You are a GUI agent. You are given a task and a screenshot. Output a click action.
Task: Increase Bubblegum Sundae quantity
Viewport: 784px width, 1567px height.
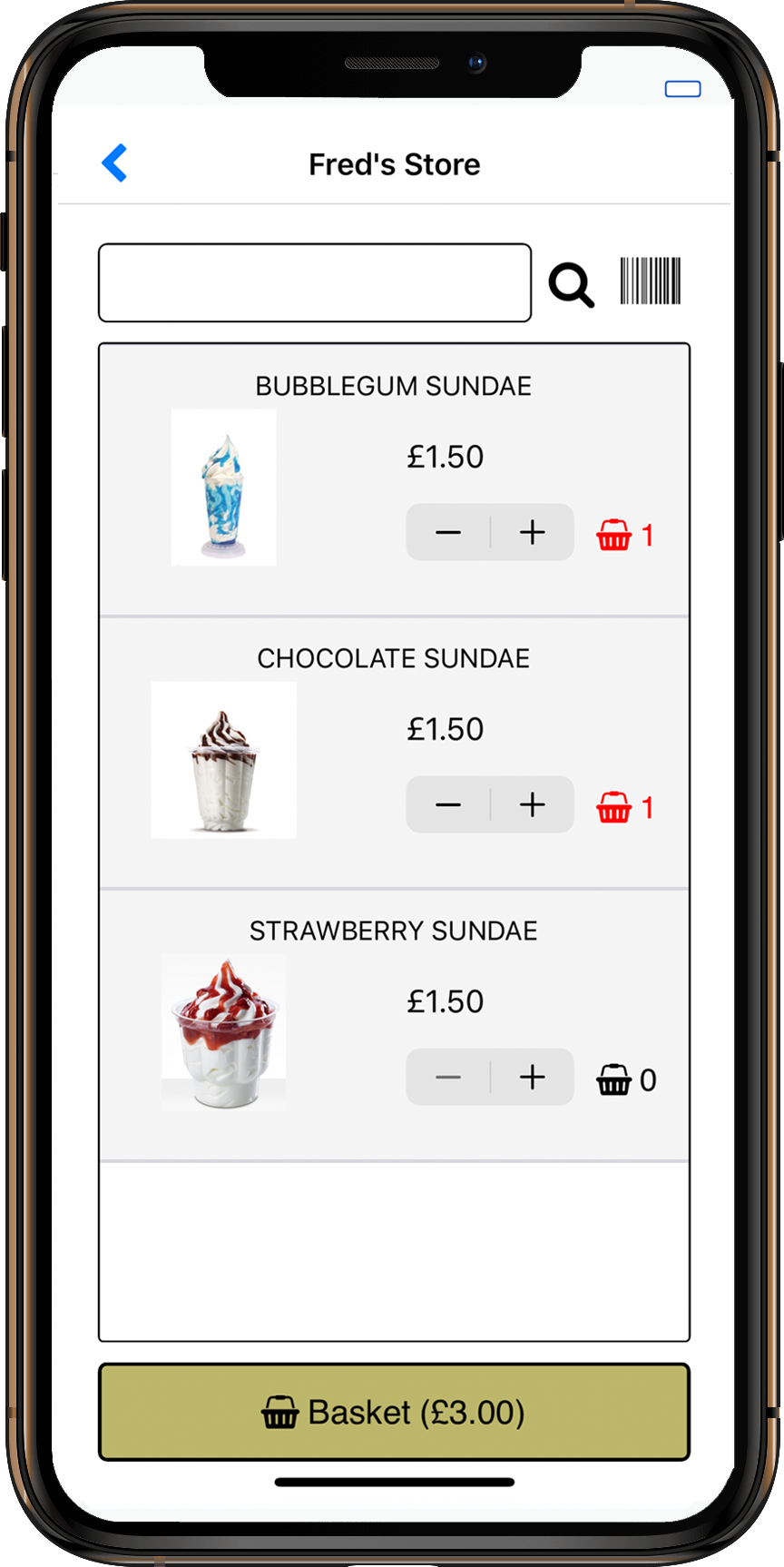click(533, 533)
